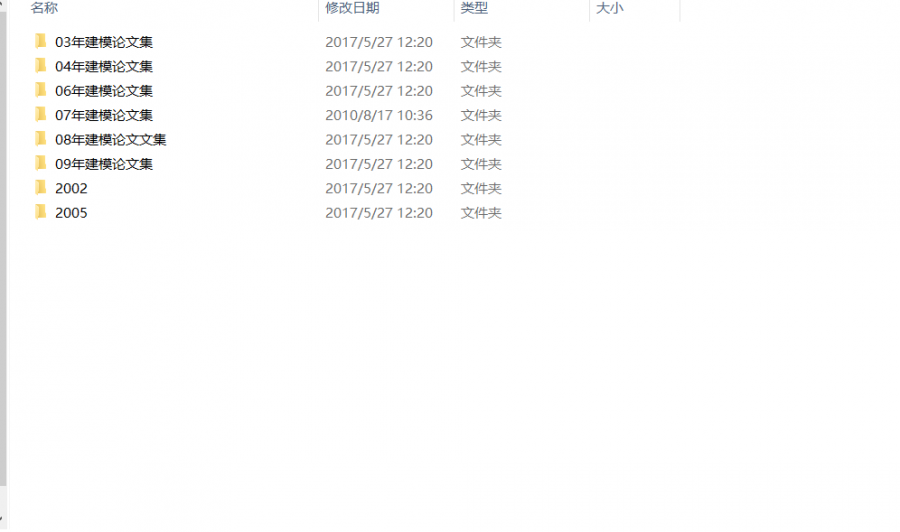This screenshot has width=900, height=532.
Task: Open the 07年建模论文集 folder
Action: [103, 115]
